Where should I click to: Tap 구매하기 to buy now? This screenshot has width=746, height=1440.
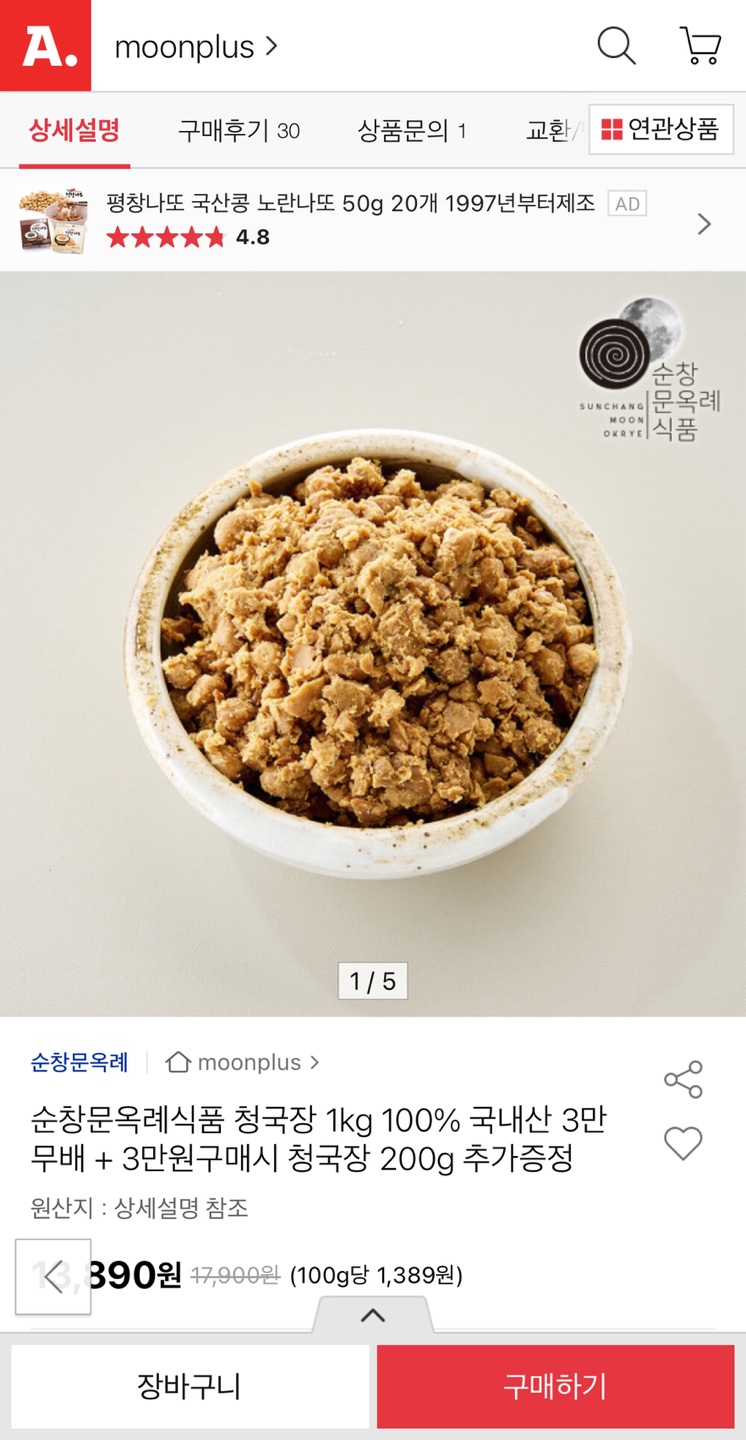[555, 1386]
